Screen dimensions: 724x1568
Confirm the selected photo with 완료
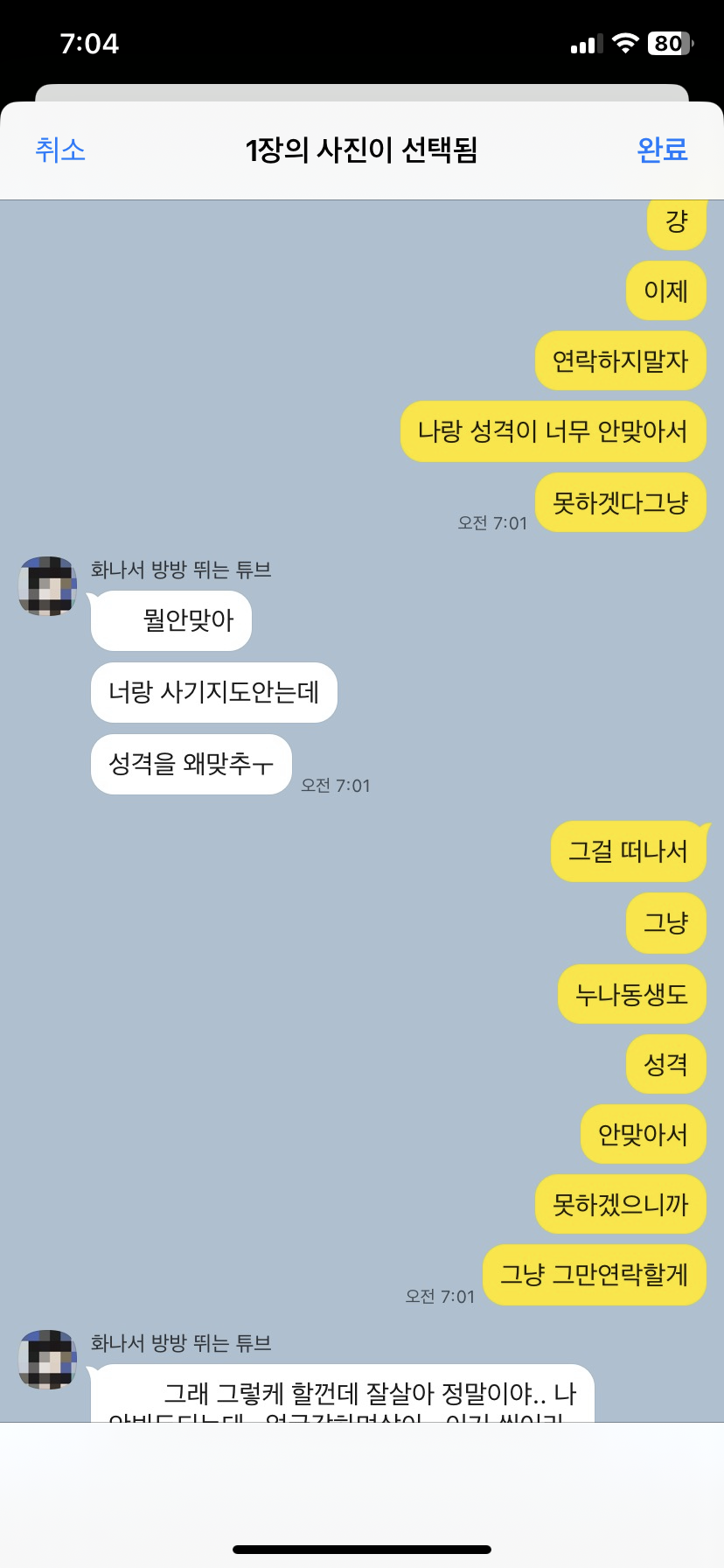pyautogui.click(x=662, y=150)
